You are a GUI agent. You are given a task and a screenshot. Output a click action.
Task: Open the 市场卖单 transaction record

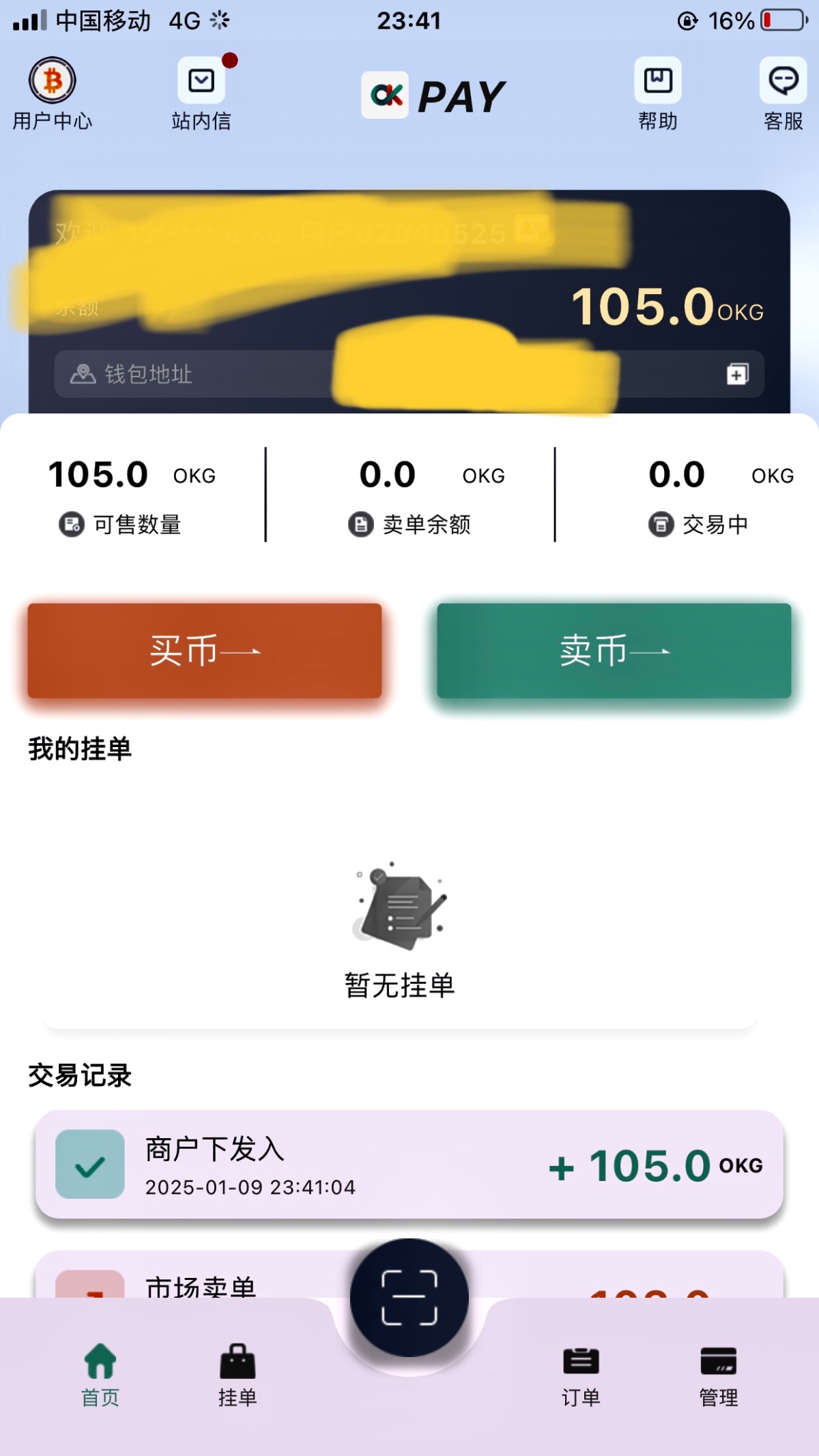[x=409, y=1275]
